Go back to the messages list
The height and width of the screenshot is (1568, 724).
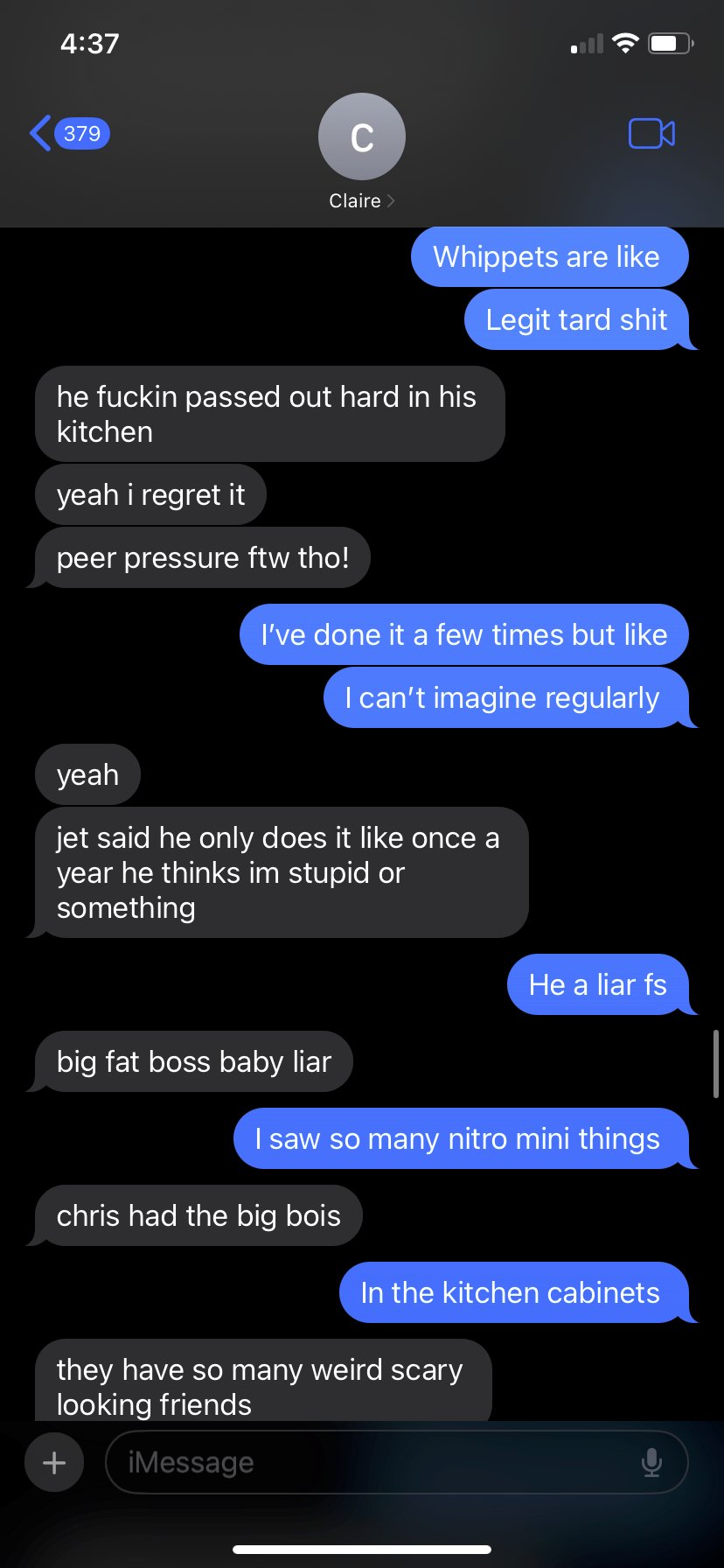pos(68,134)
